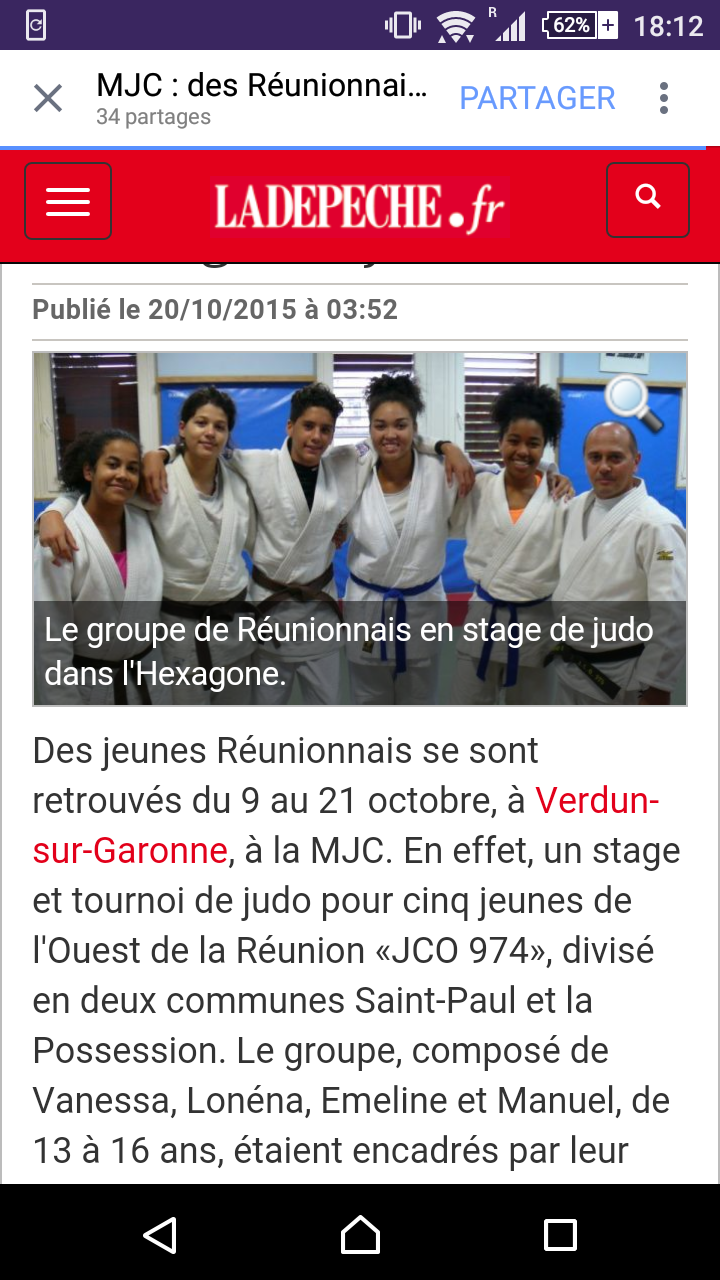This screenshot has width=720, height=1280.
Task: Go back with the system back button
Action: click(x=160, y=1235)
